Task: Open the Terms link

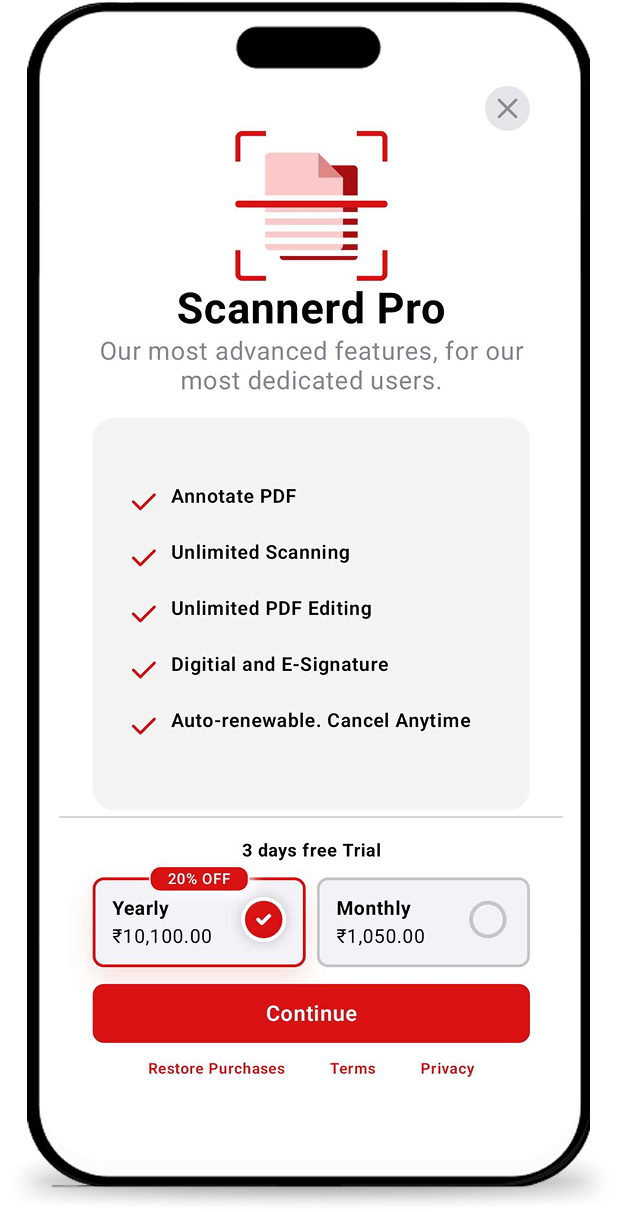Action: click(x=352, y=1068)
